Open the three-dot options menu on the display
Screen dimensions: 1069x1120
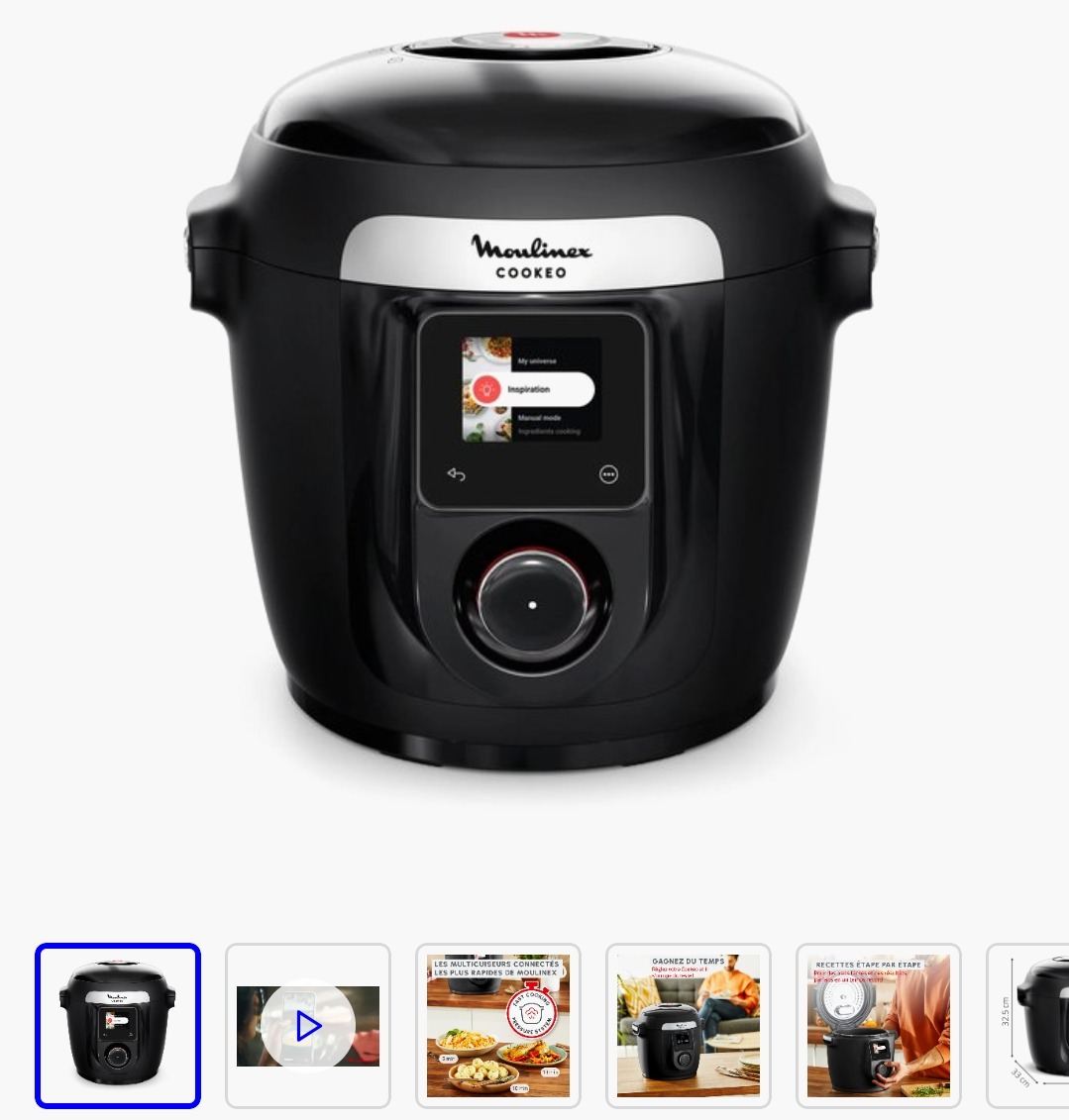click(x=608, y=474)
